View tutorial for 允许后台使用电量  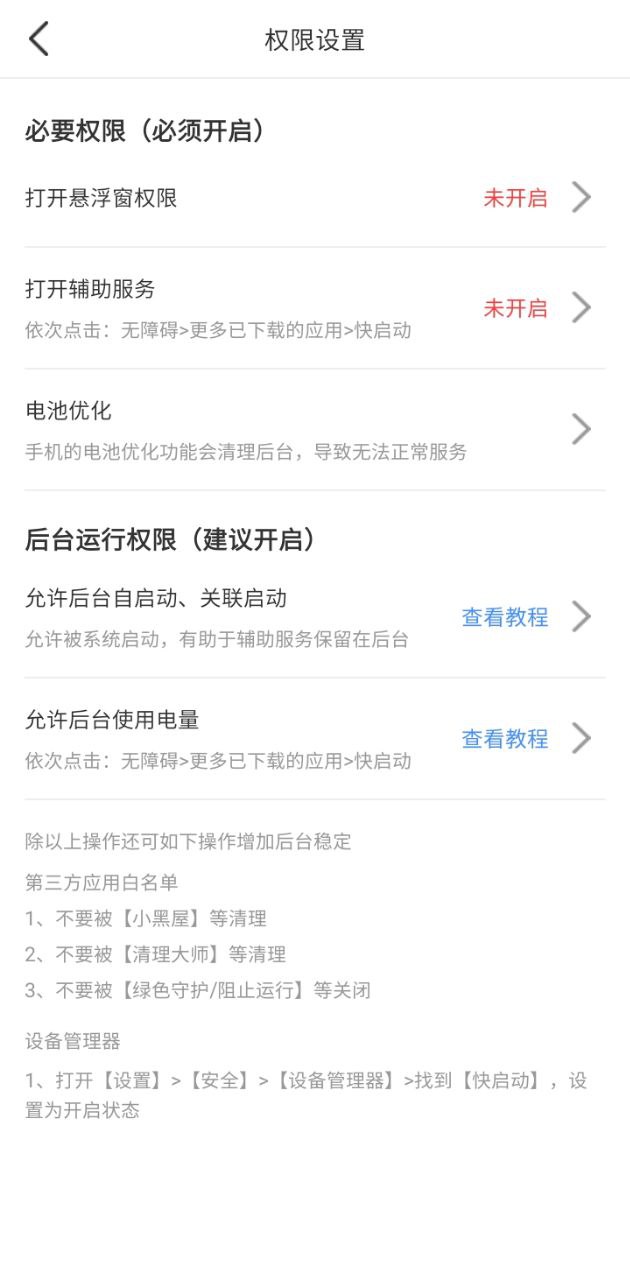(505, 739)
